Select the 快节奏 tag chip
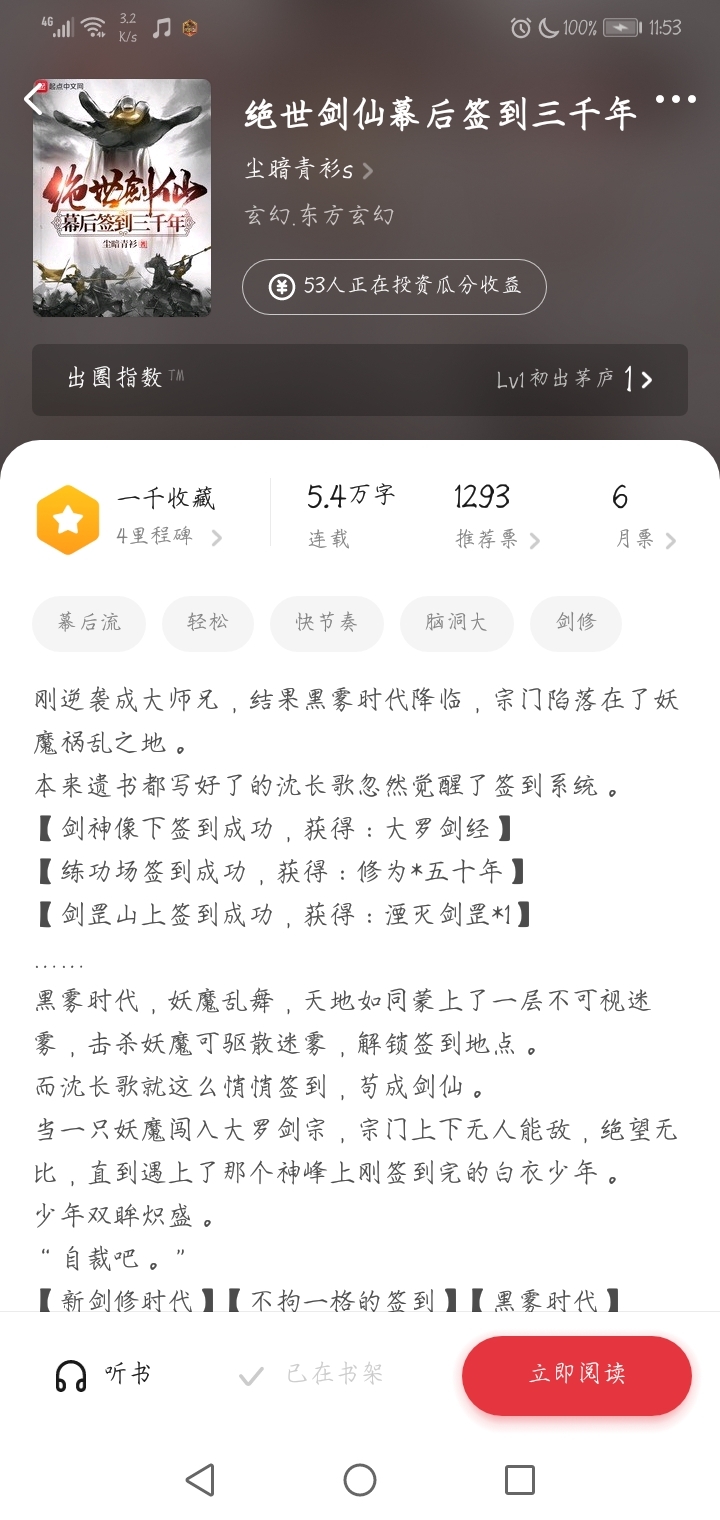The width and height of the screenshot is (720, 1520). click(325, 622)
